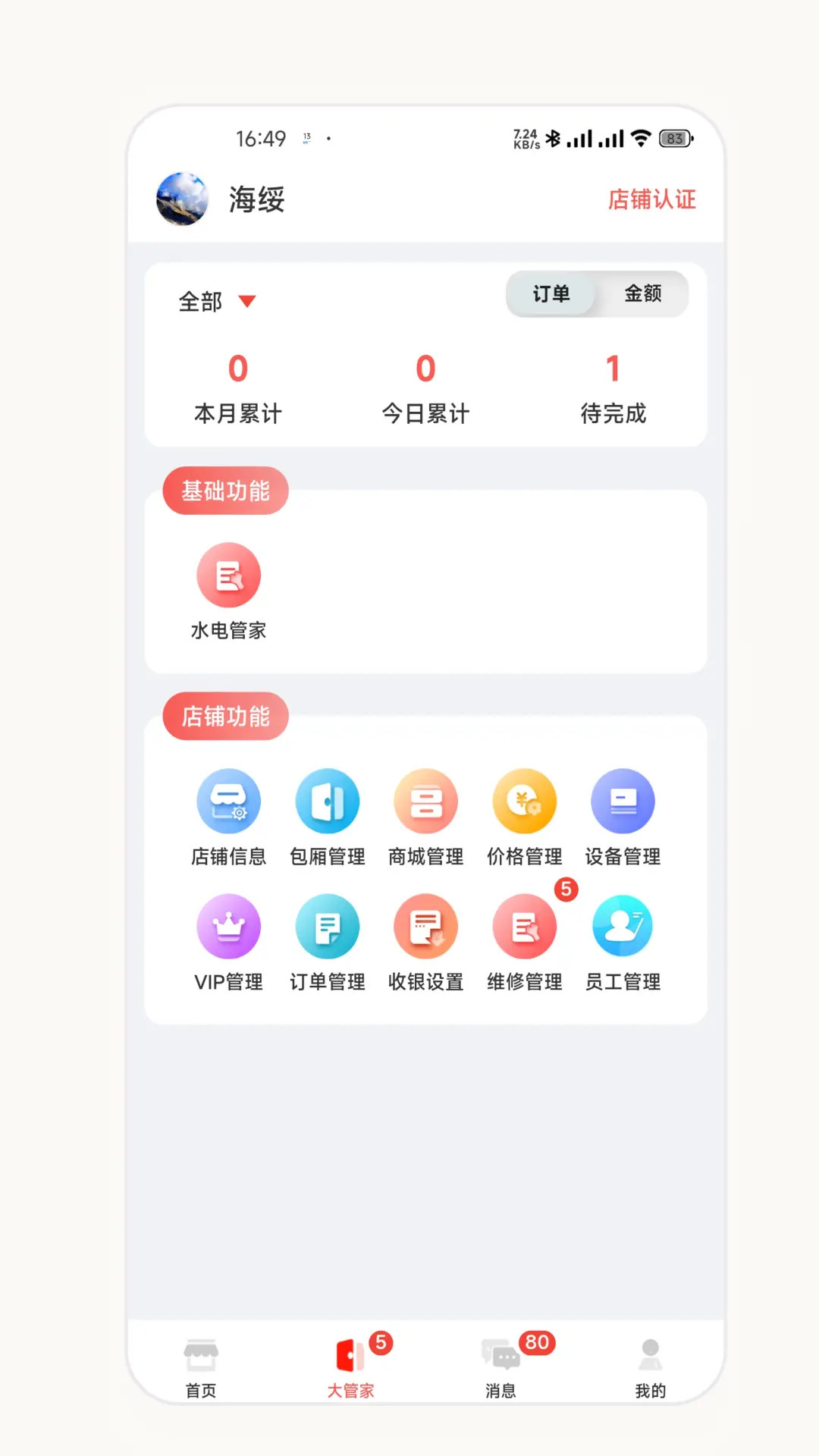Open 包厢管理 room management
Screen dimensions: 819x1456
328,801
